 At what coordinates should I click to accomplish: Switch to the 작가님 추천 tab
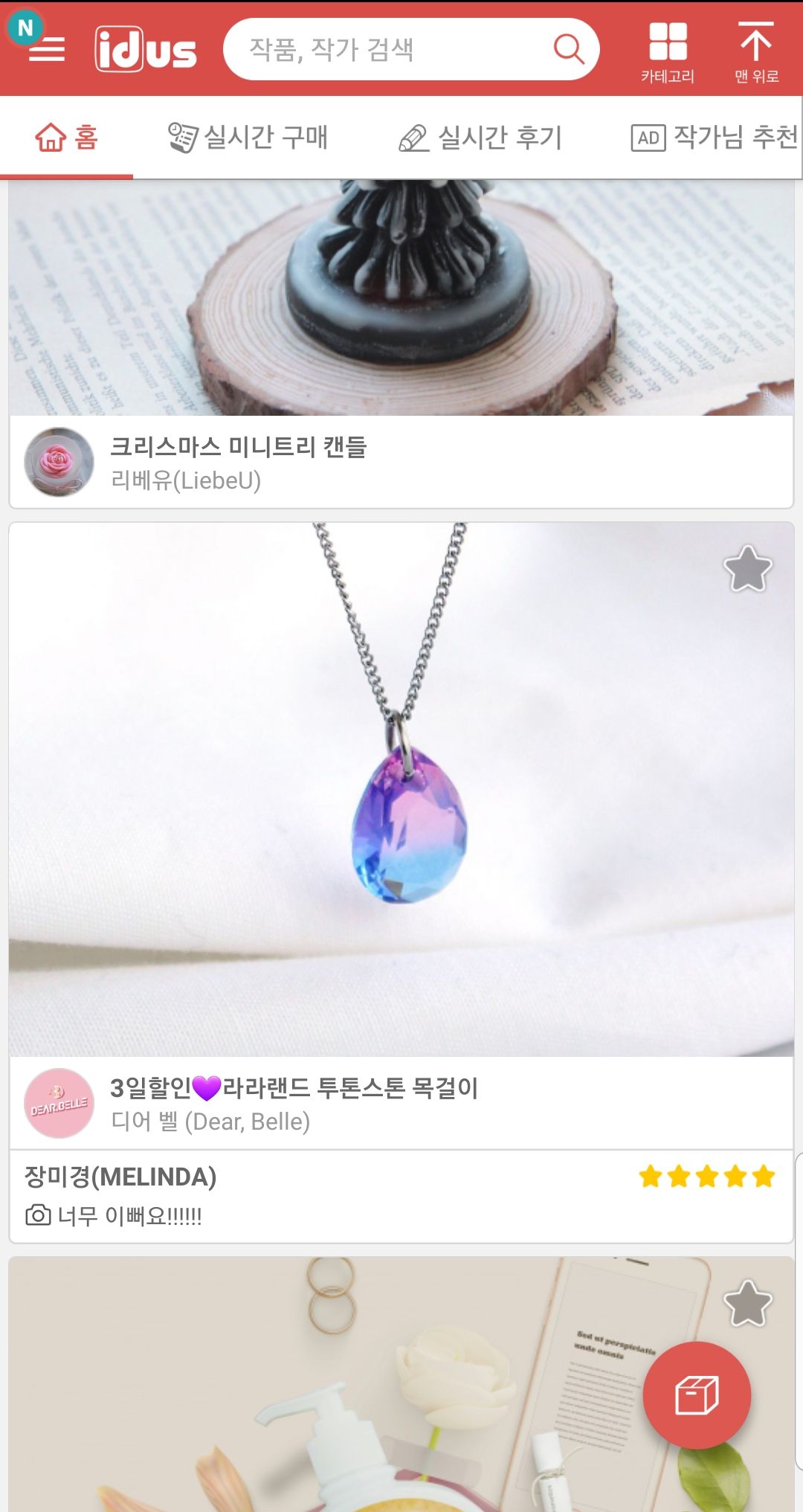pos(714,138)
